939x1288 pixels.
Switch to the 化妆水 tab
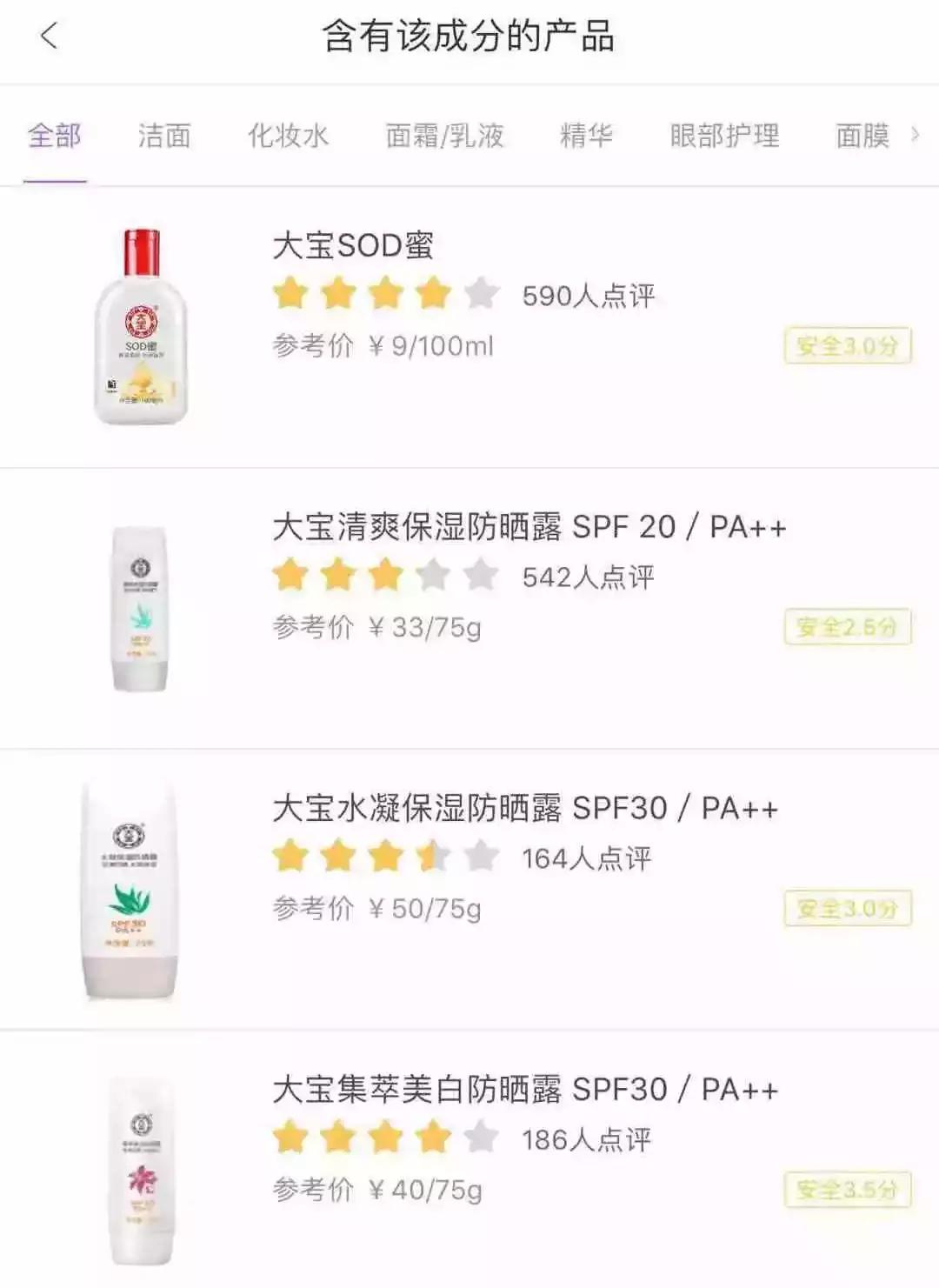[x=290, y=135]
